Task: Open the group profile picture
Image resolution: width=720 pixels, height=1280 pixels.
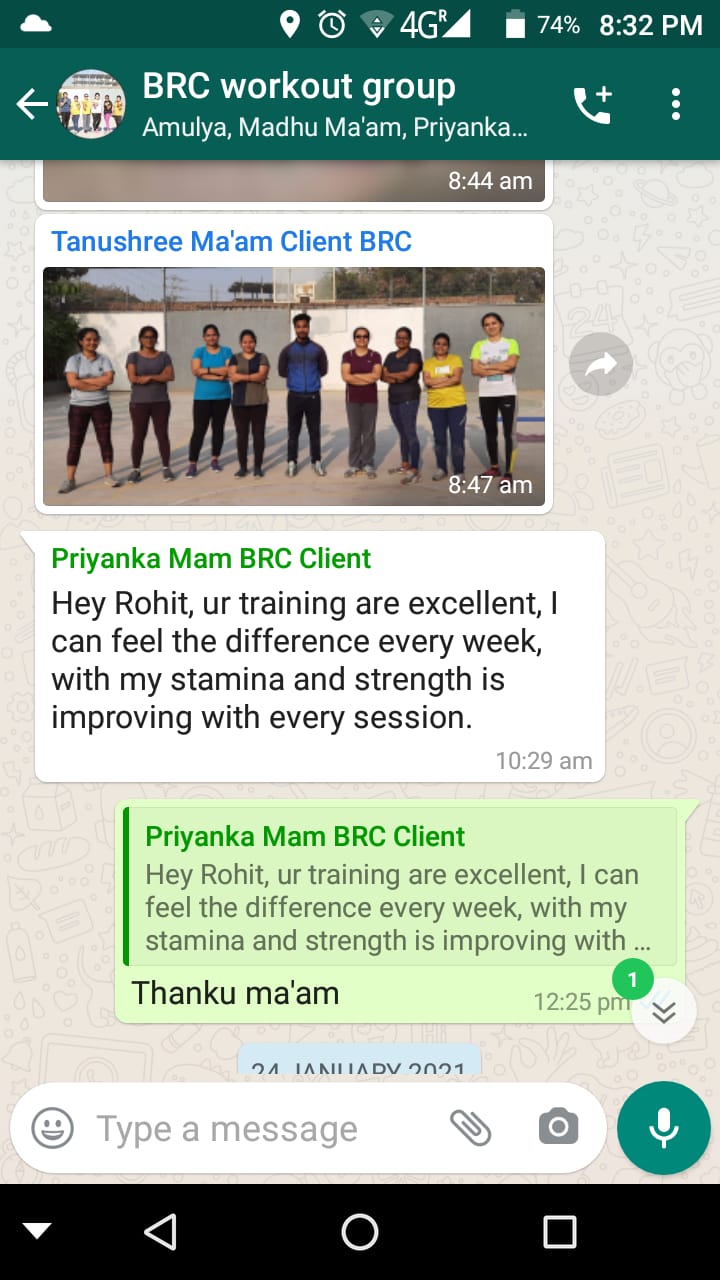Action: 91,104
